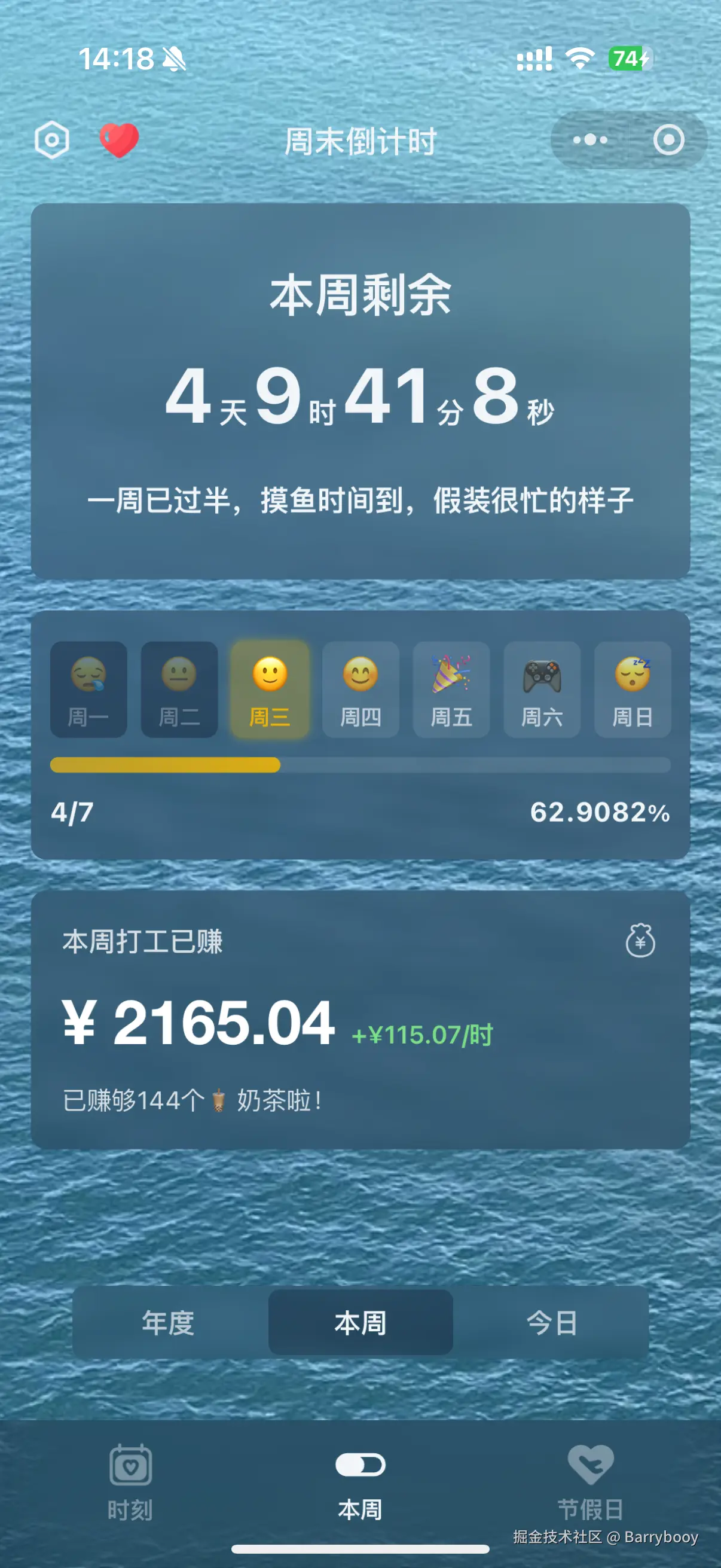
Task: Open the 节假日 bottom tab
Action: point(590,1483)
